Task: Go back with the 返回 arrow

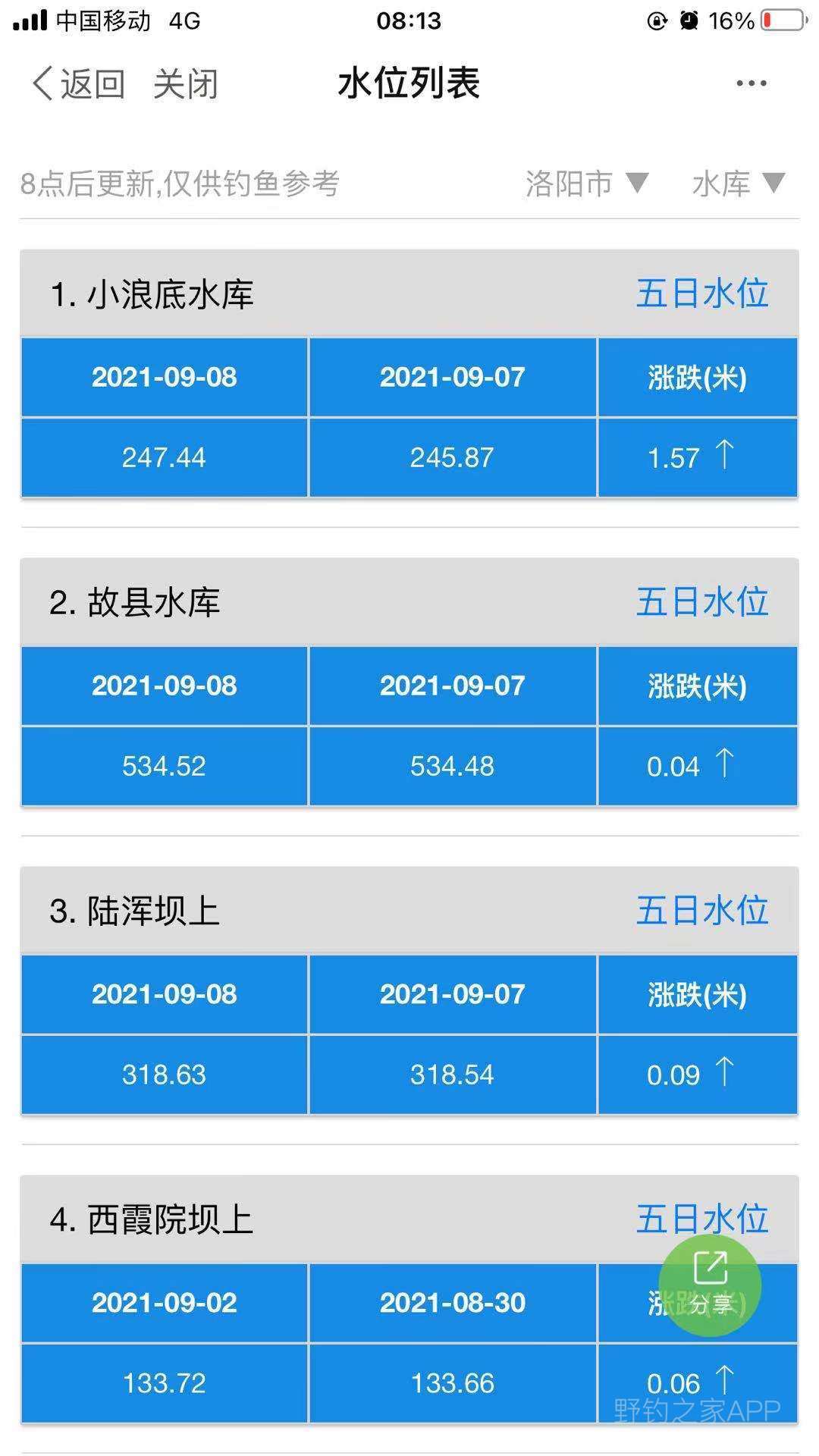Action: (x=78, y=83)
